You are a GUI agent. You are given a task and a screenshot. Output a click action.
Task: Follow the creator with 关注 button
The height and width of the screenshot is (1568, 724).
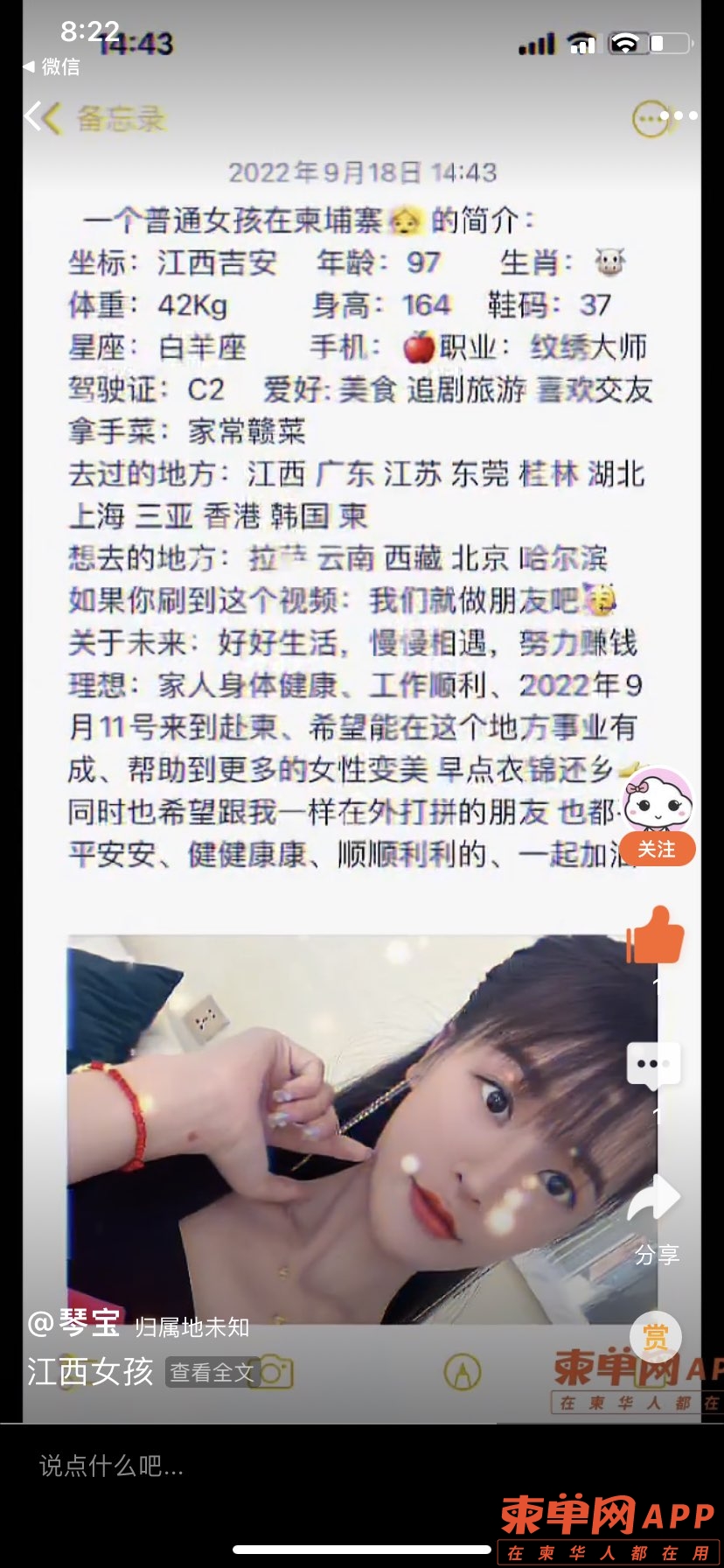coord(657,849)
